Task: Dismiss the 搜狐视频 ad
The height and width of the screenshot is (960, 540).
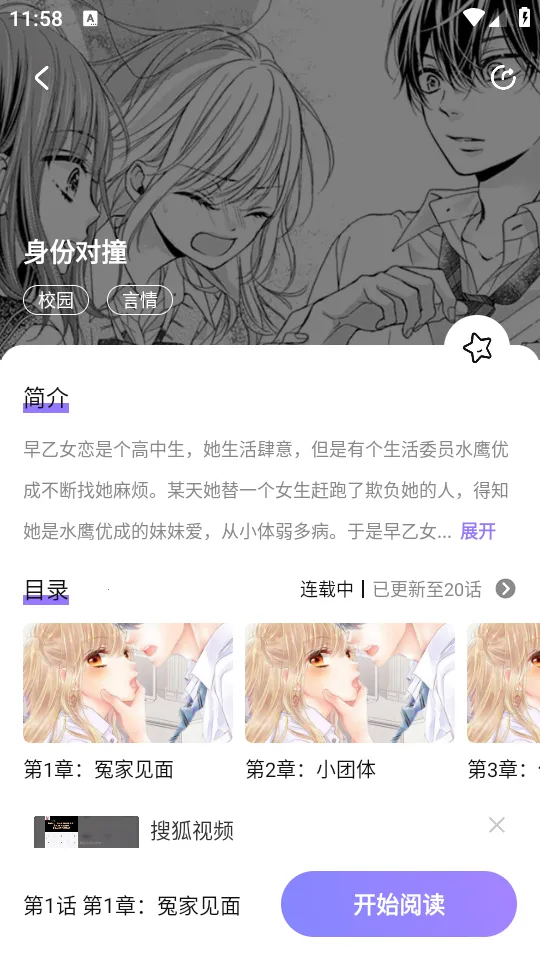Action: click(x=497, y=825)
